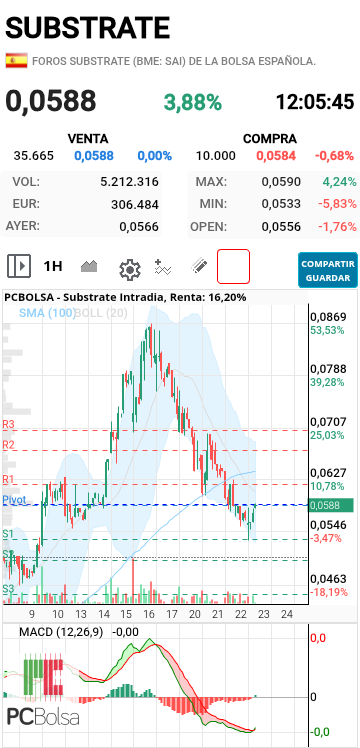This screenshot has height=748, width=360.
Task: Switch chart type with the area chart icon
Action: 89,266
